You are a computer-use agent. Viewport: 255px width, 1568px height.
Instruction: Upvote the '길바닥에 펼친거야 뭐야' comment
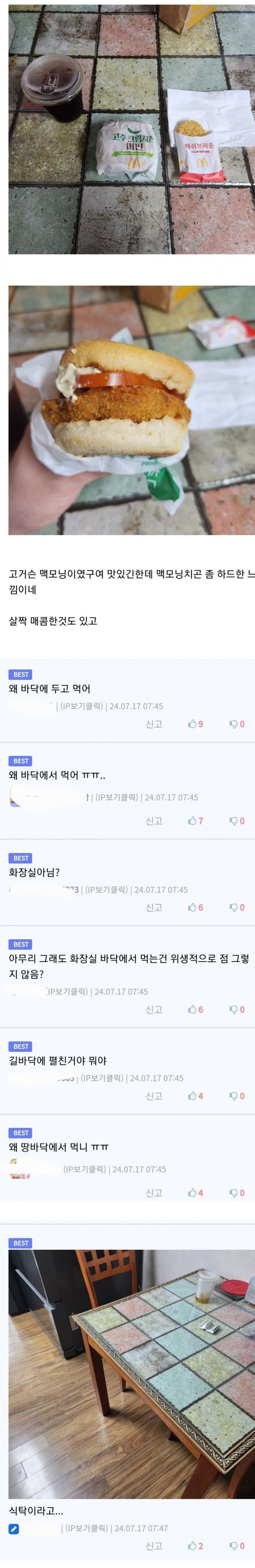[x=195, y=1096]
